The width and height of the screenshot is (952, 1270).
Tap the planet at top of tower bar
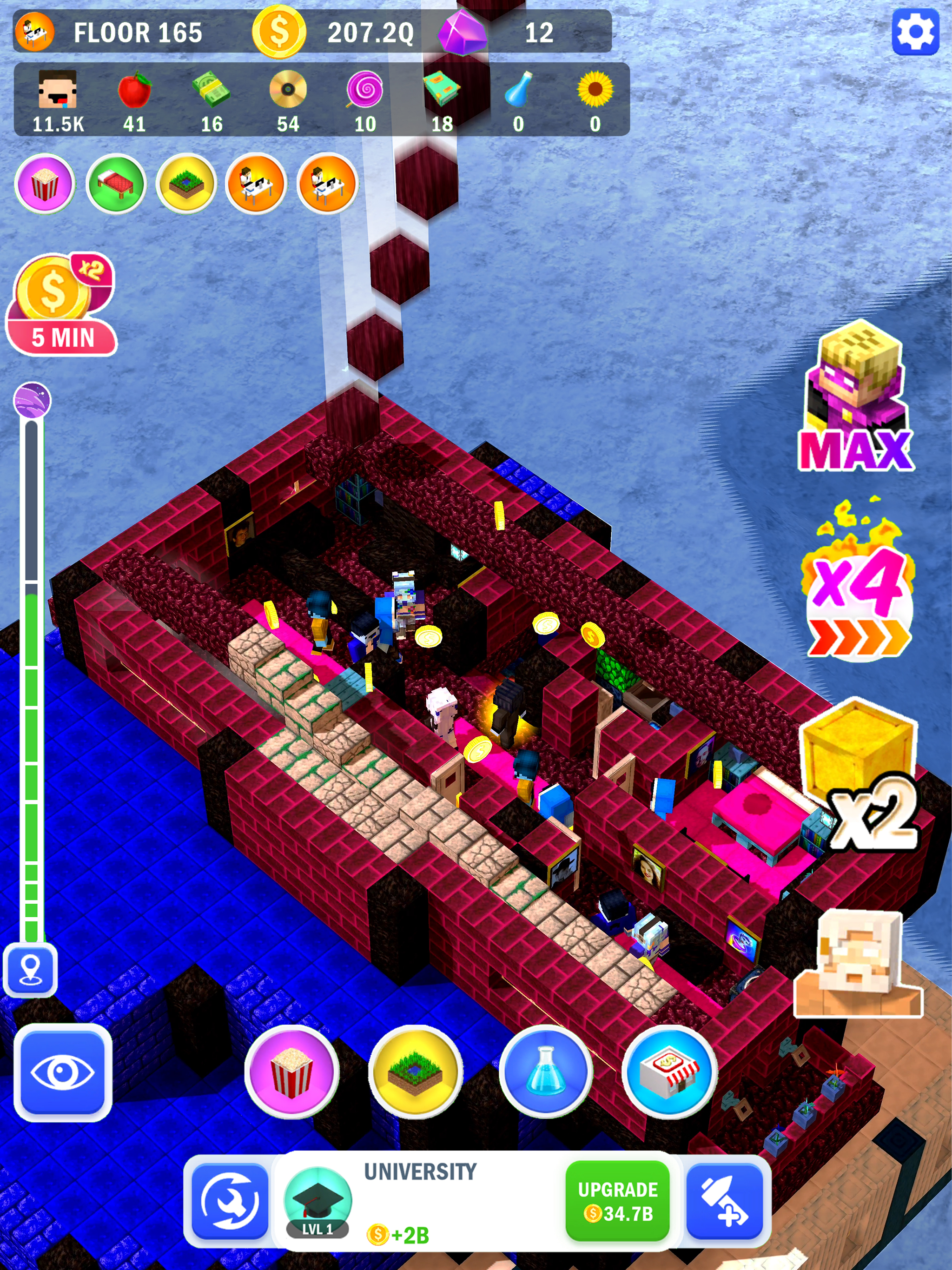coord(32,400)
